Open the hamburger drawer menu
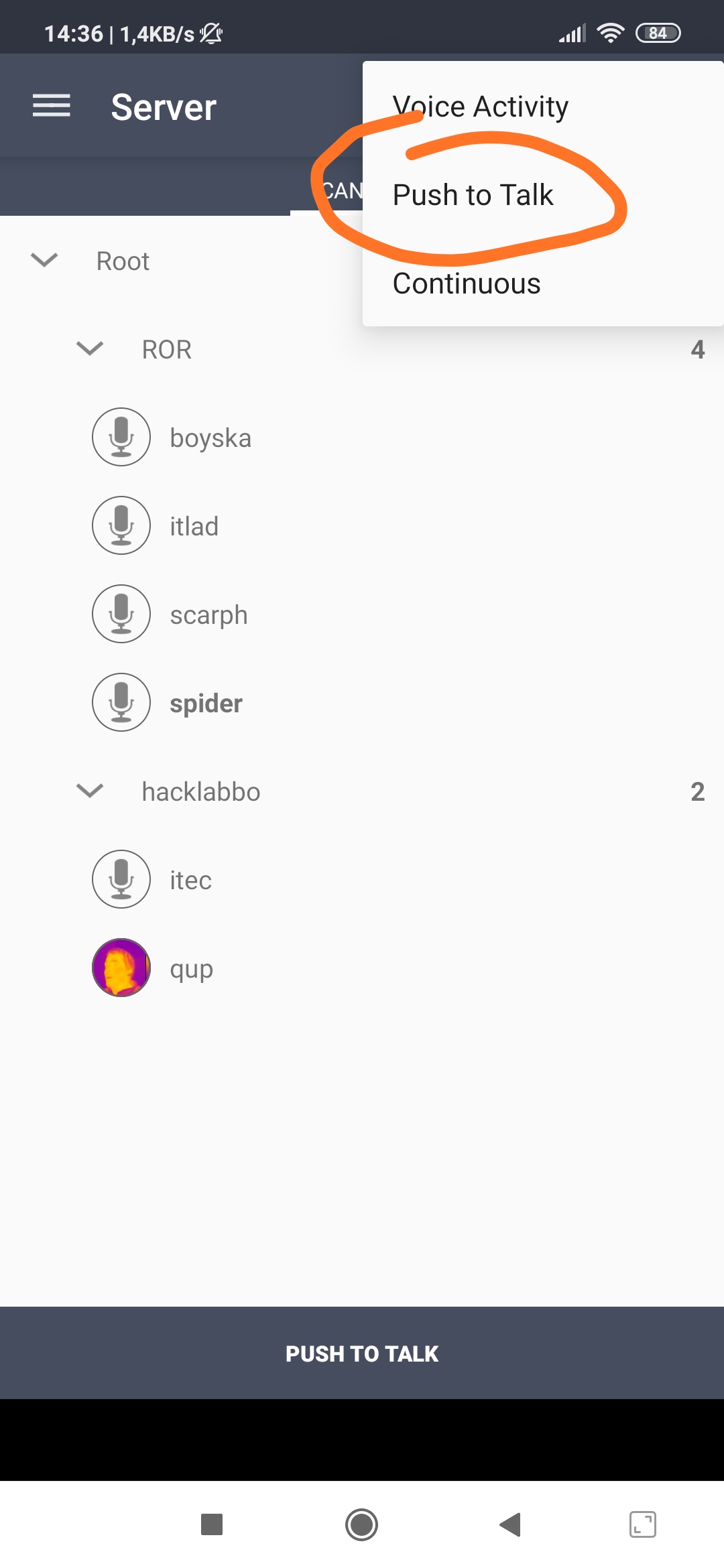Image resolution: width=724 pixels, height=1568 pixels. (52, 106)
